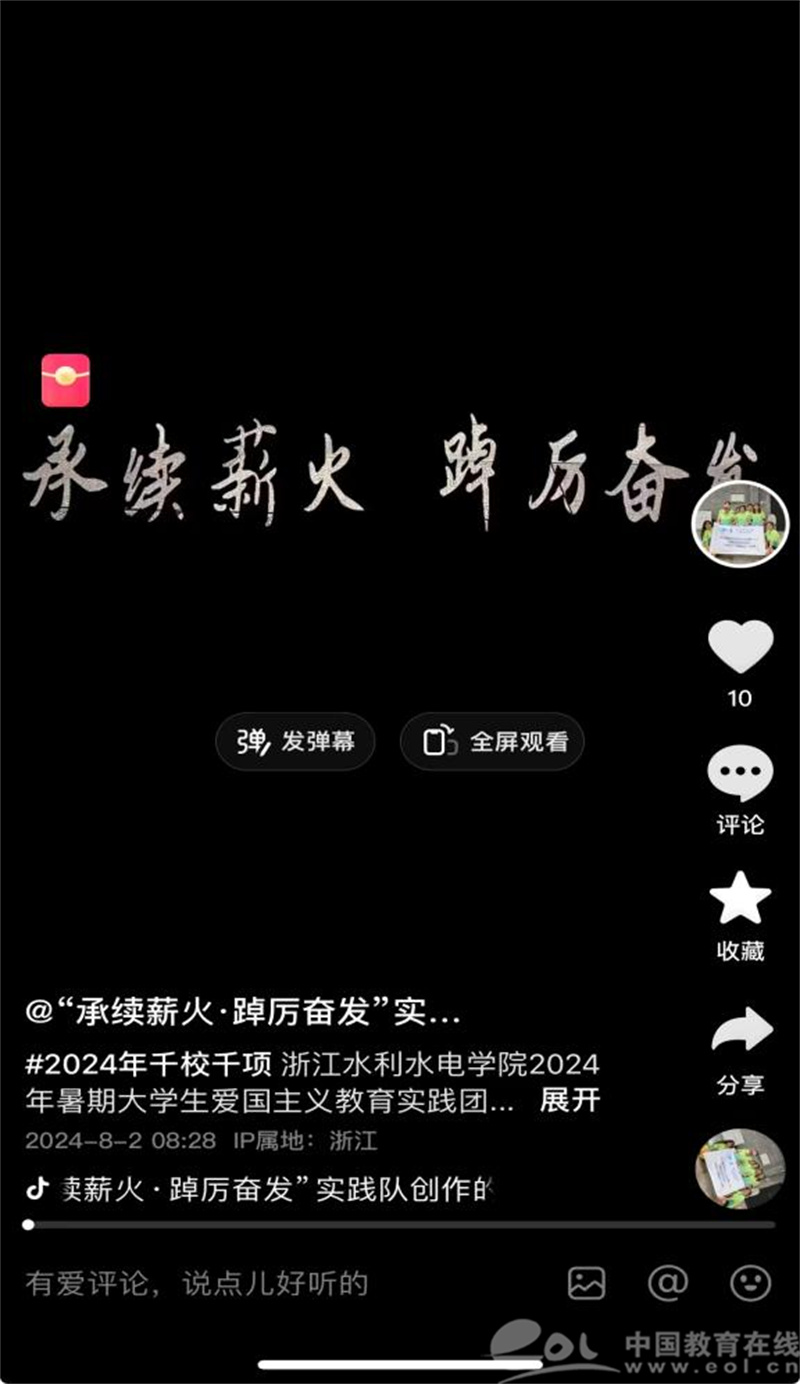The image size is (800, 1384).
Task: Switch to fullscreen with 全屏观看
Action: (492, 742)
